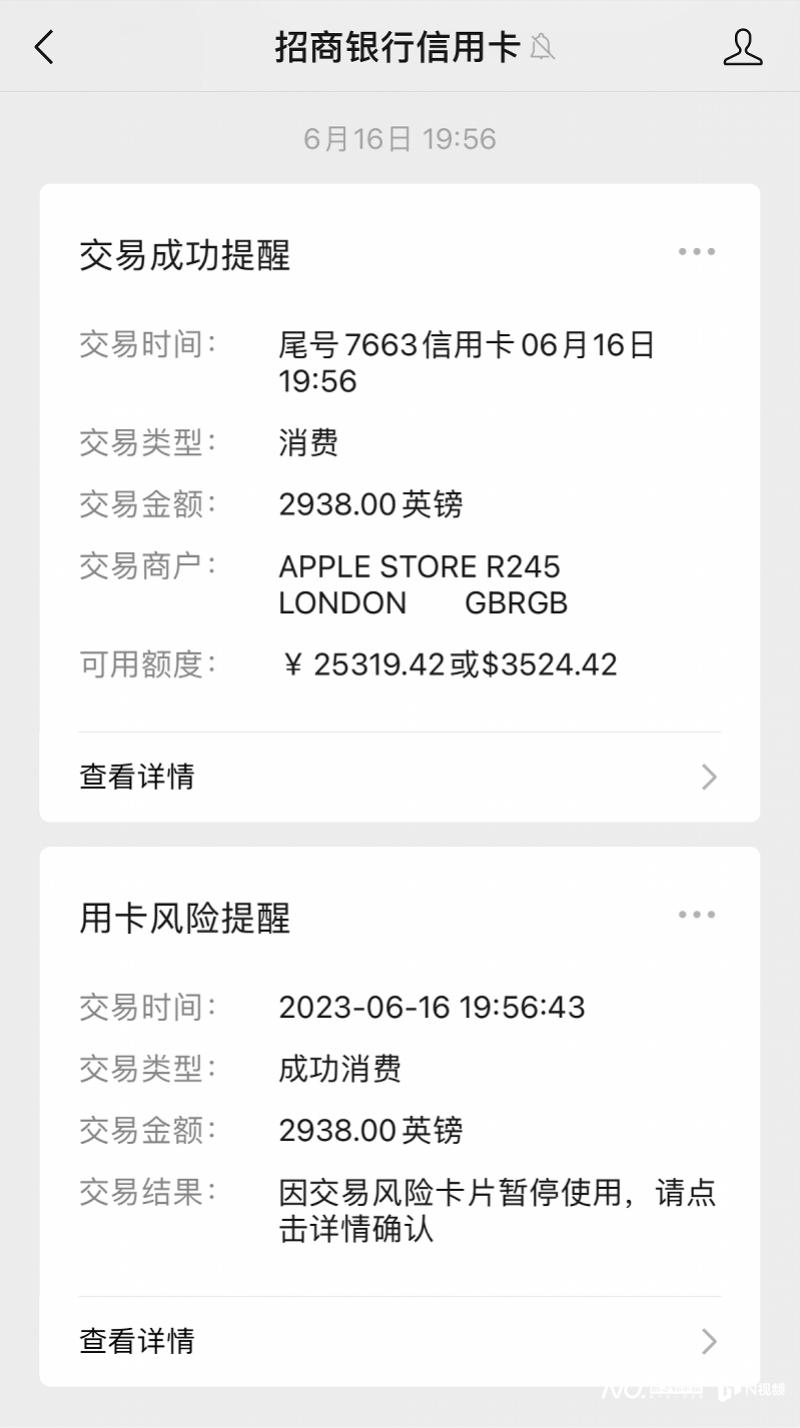Click the chevron next to first 查看详情
Screen dimensions: 800x1428
pos(708,777)
